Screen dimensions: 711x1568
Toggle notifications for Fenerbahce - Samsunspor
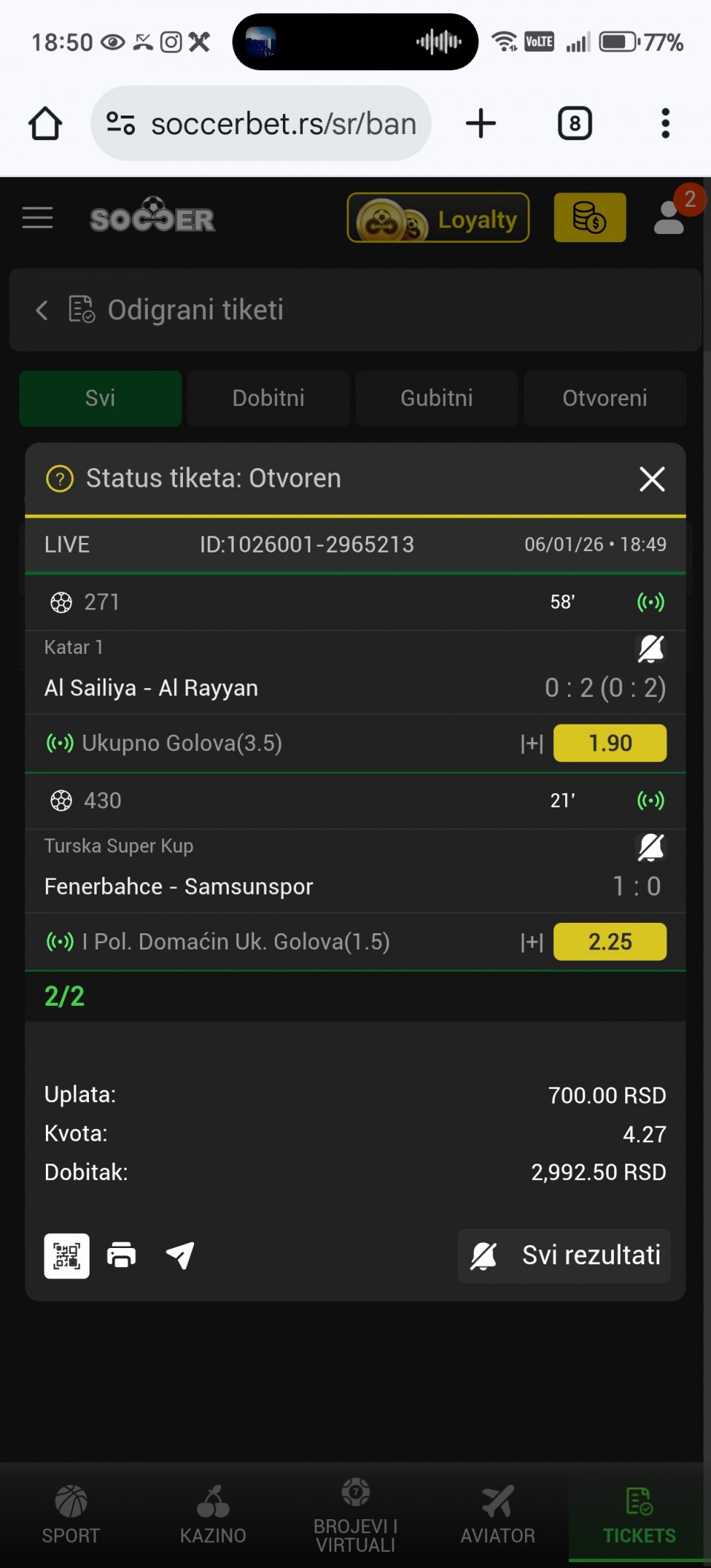point(651,847)
